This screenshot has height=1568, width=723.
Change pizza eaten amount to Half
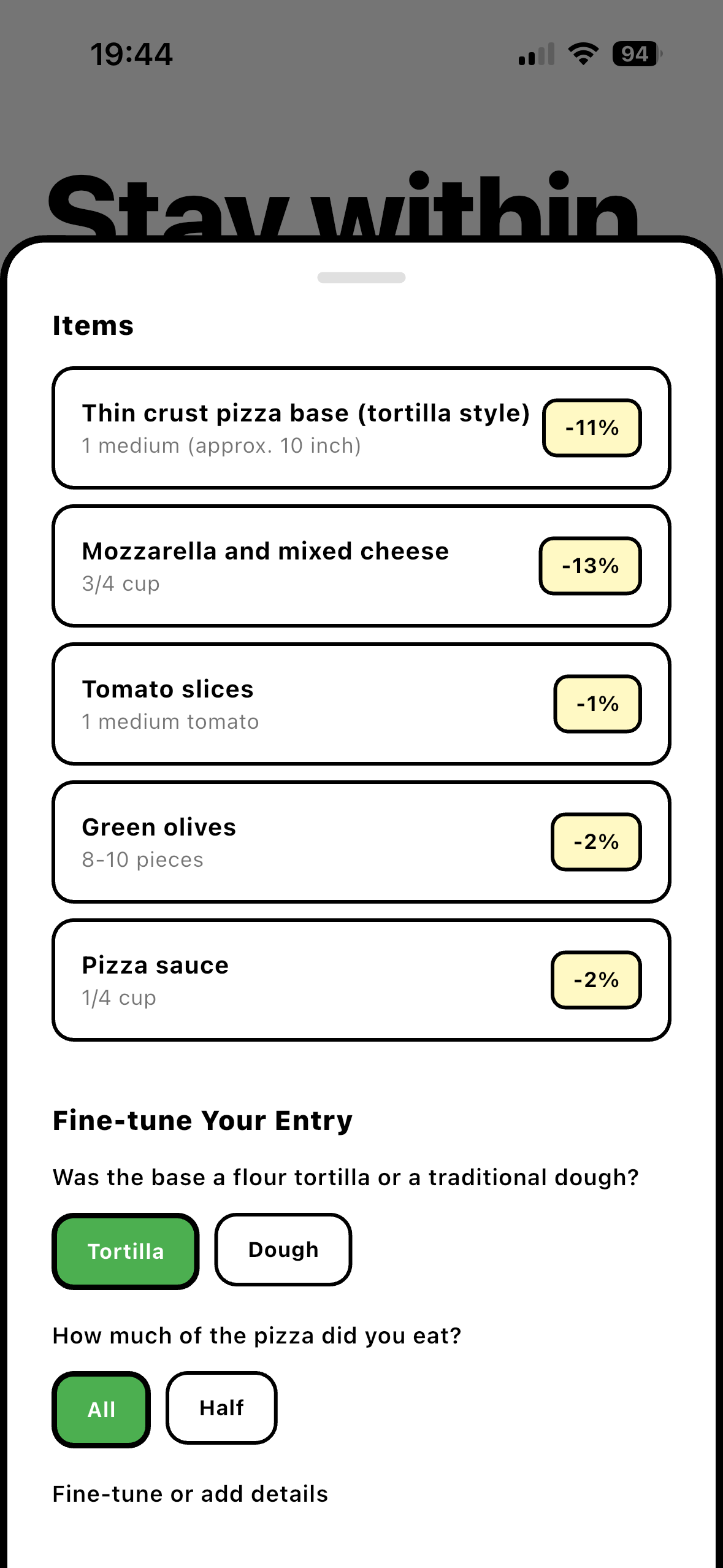coord(221,1407)
